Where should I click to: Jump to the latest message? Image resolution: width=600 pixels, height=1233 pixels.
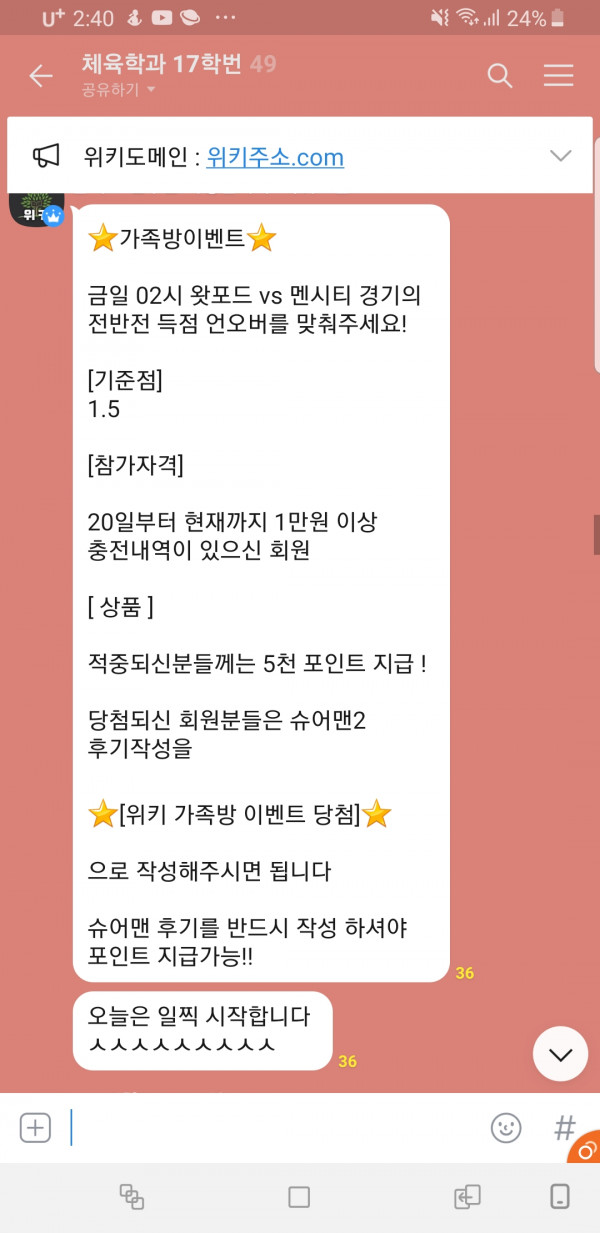coord(560,1053)
